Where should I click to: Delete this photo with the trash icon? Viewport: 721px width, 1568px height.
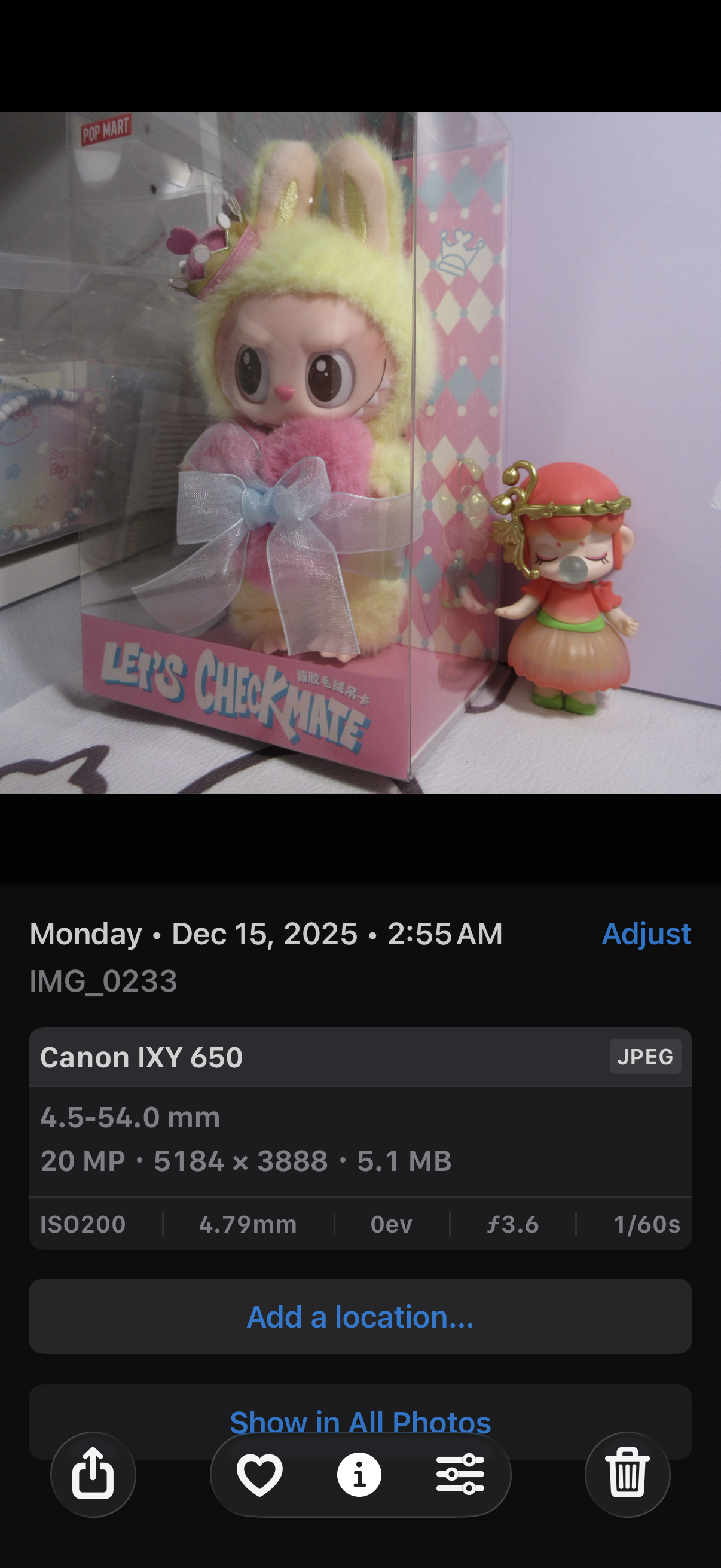tap(627, 1474)
